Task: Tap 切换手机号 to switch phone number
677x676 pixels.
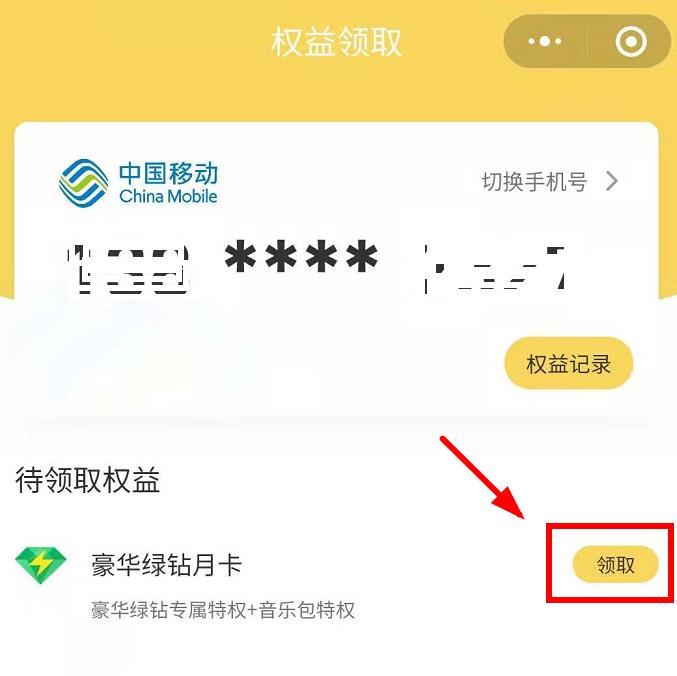Action: (549, 182)
